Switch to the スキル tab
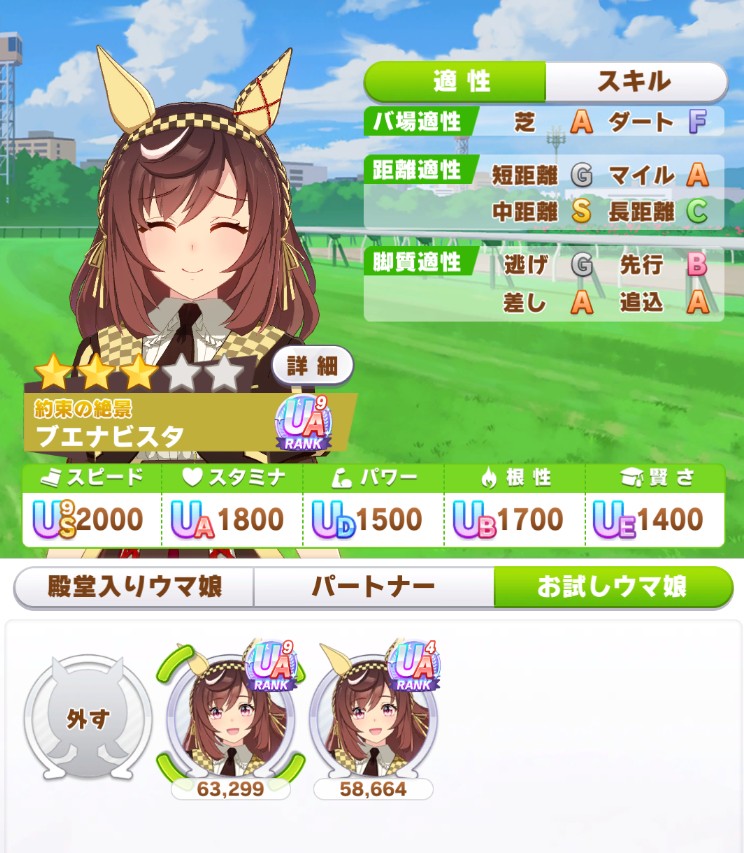744x853 pixels. 634,82
